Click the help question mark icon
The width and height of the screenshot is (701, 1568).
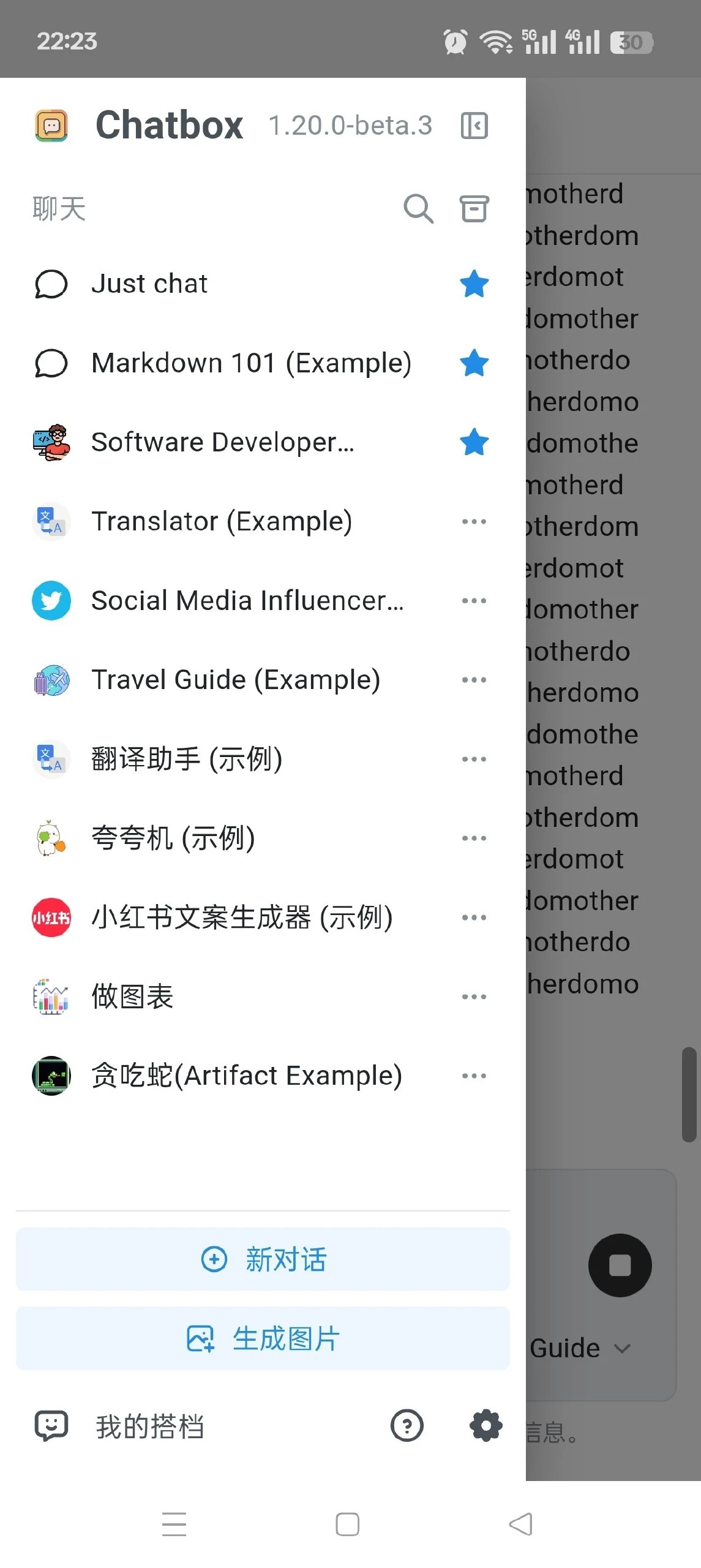(407, 1425)
